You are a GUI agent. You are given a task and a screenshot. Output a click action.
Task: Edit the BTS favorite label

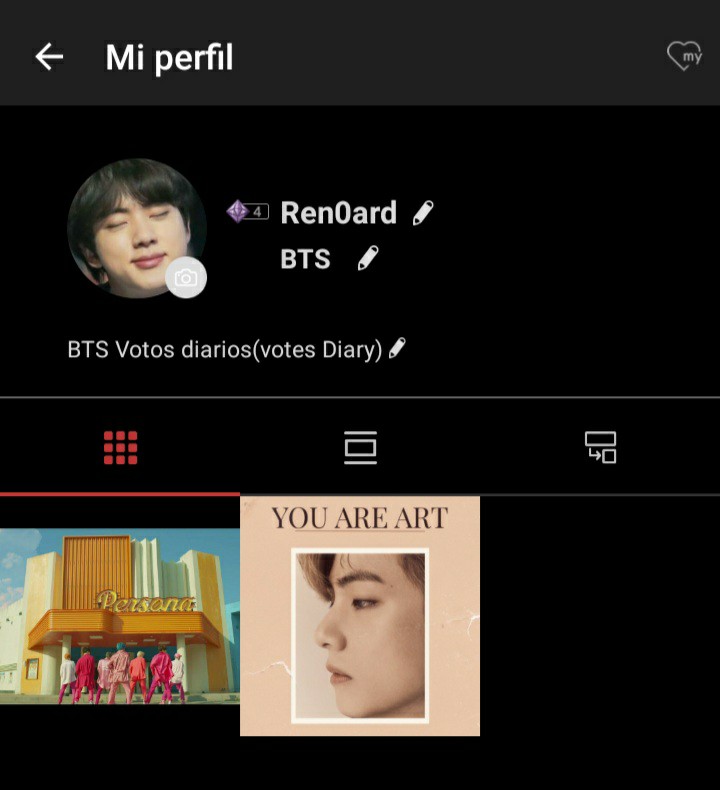click(x=368, y=259)
